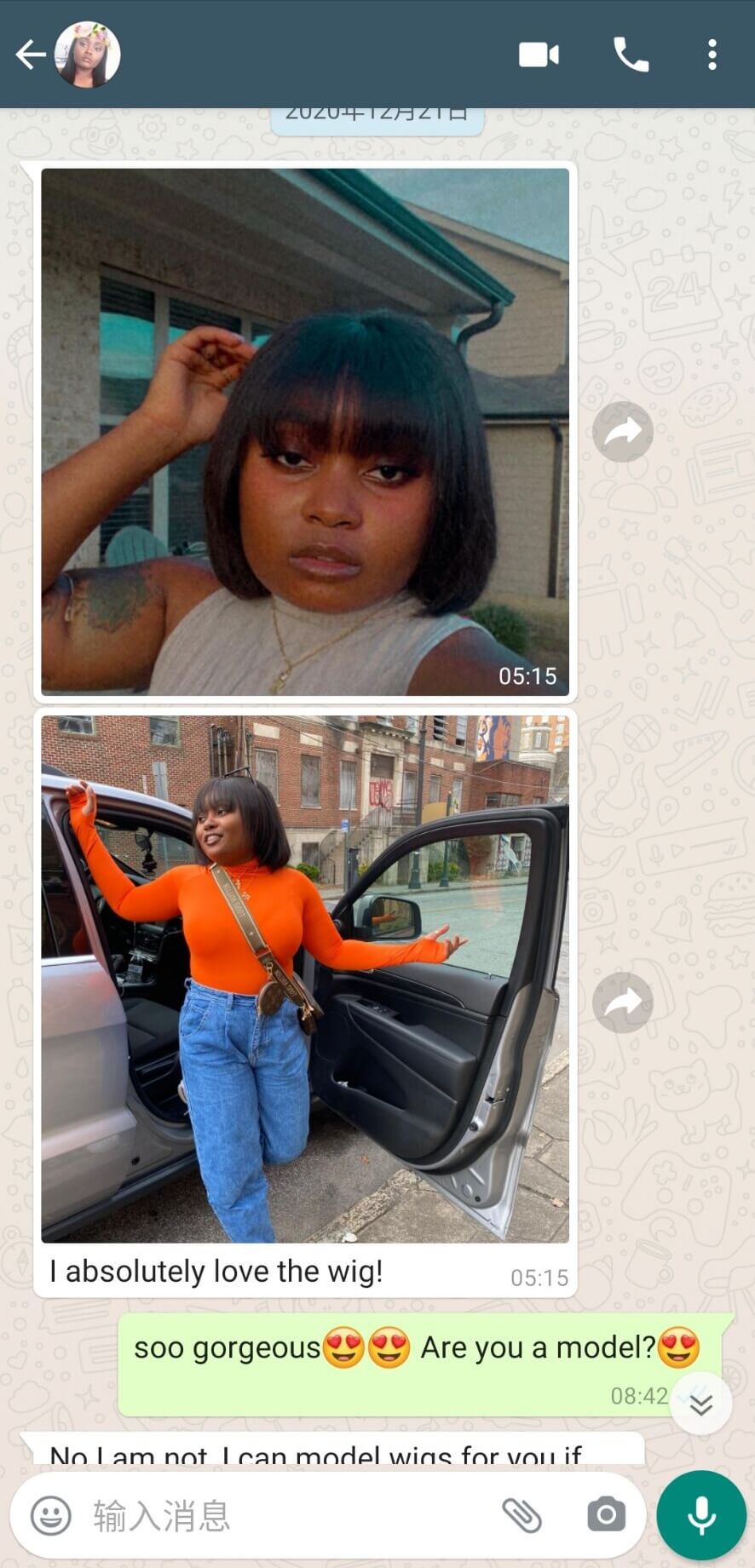Open the camera from the message bar
755x1568 pixels.
point(606,1516)
